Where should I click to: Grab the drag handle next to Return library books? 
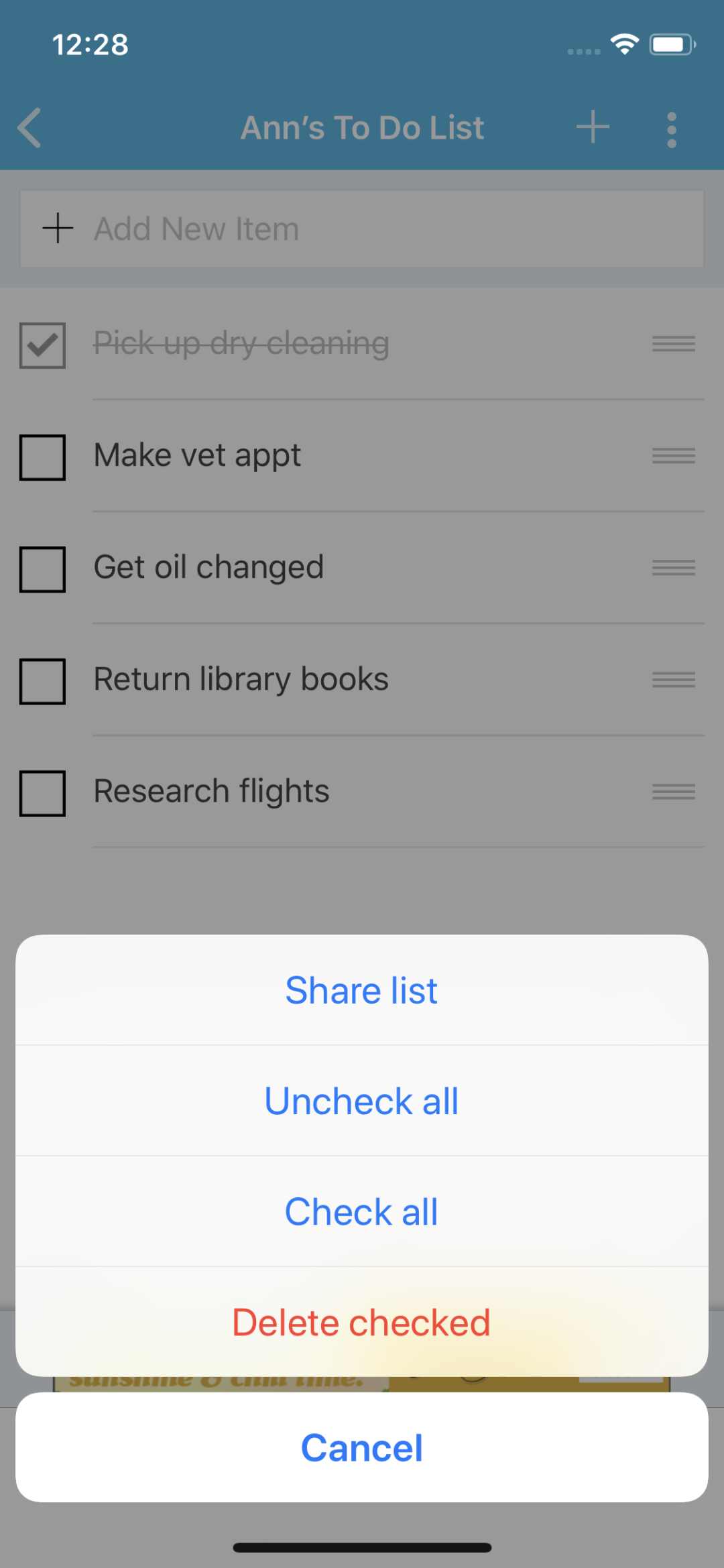(672, 680)
